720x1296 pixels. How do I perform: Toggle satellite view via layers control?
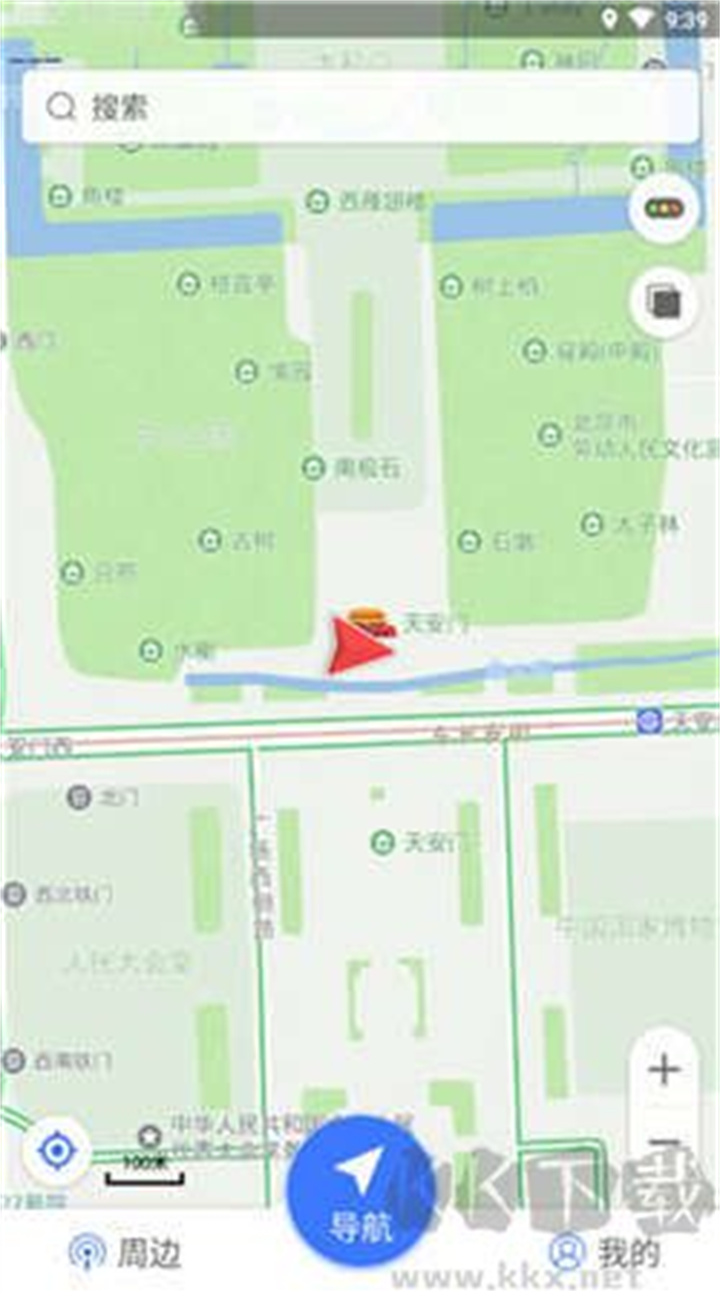[x=662, y=300]
